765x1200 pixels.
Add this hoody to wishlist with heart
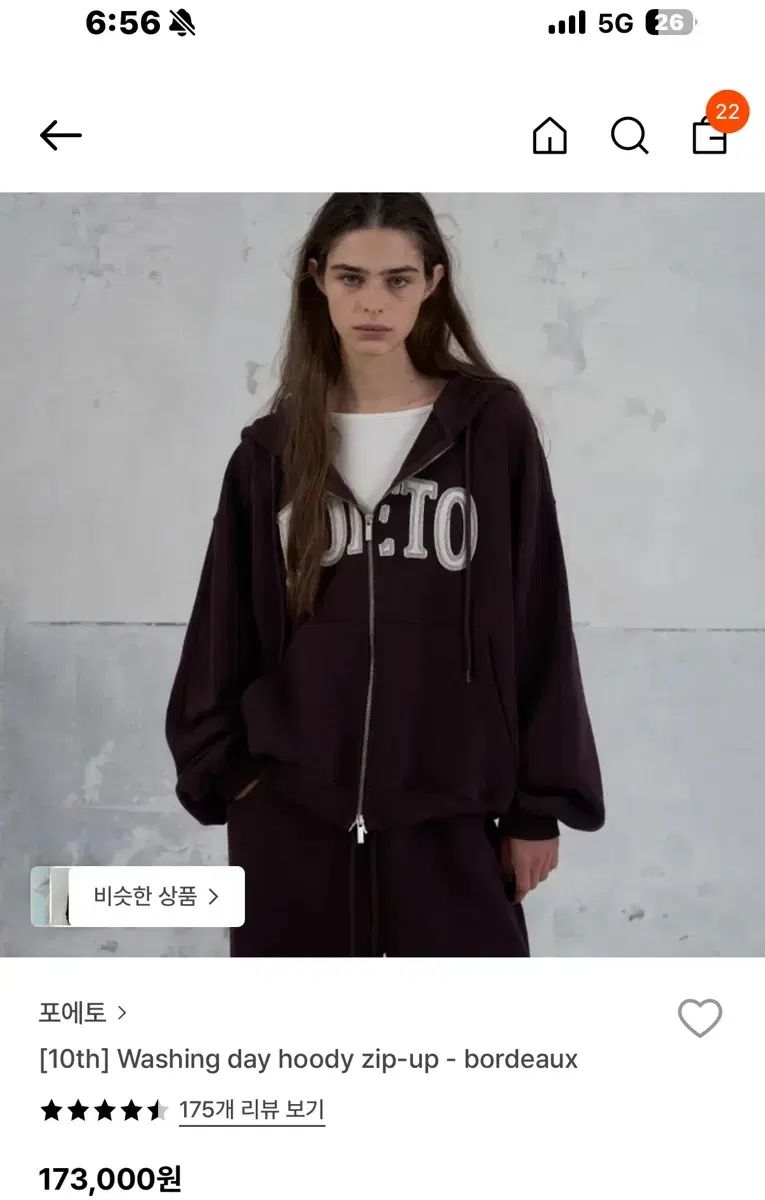click(x=699, y=1018)
